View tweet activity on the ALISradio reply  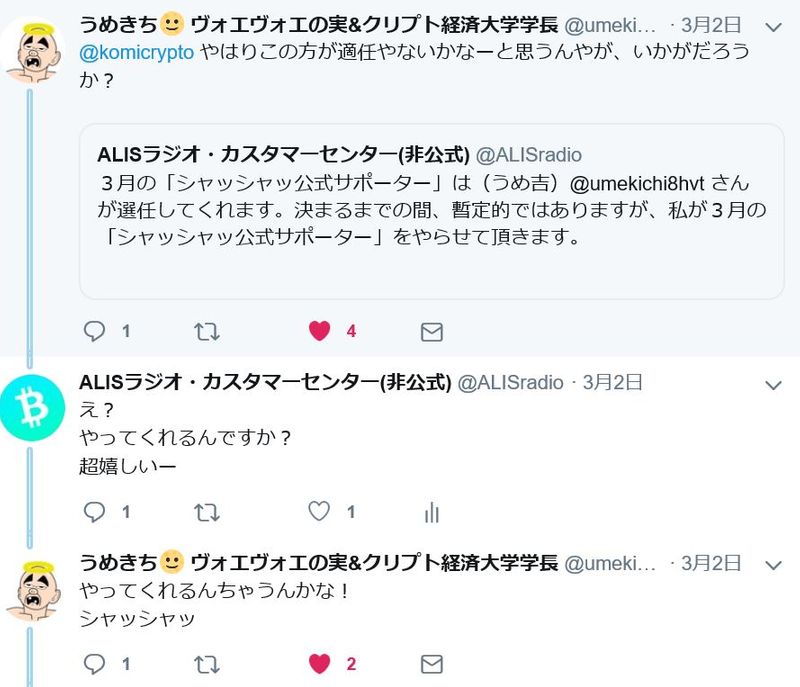click(x=431, y=512)
